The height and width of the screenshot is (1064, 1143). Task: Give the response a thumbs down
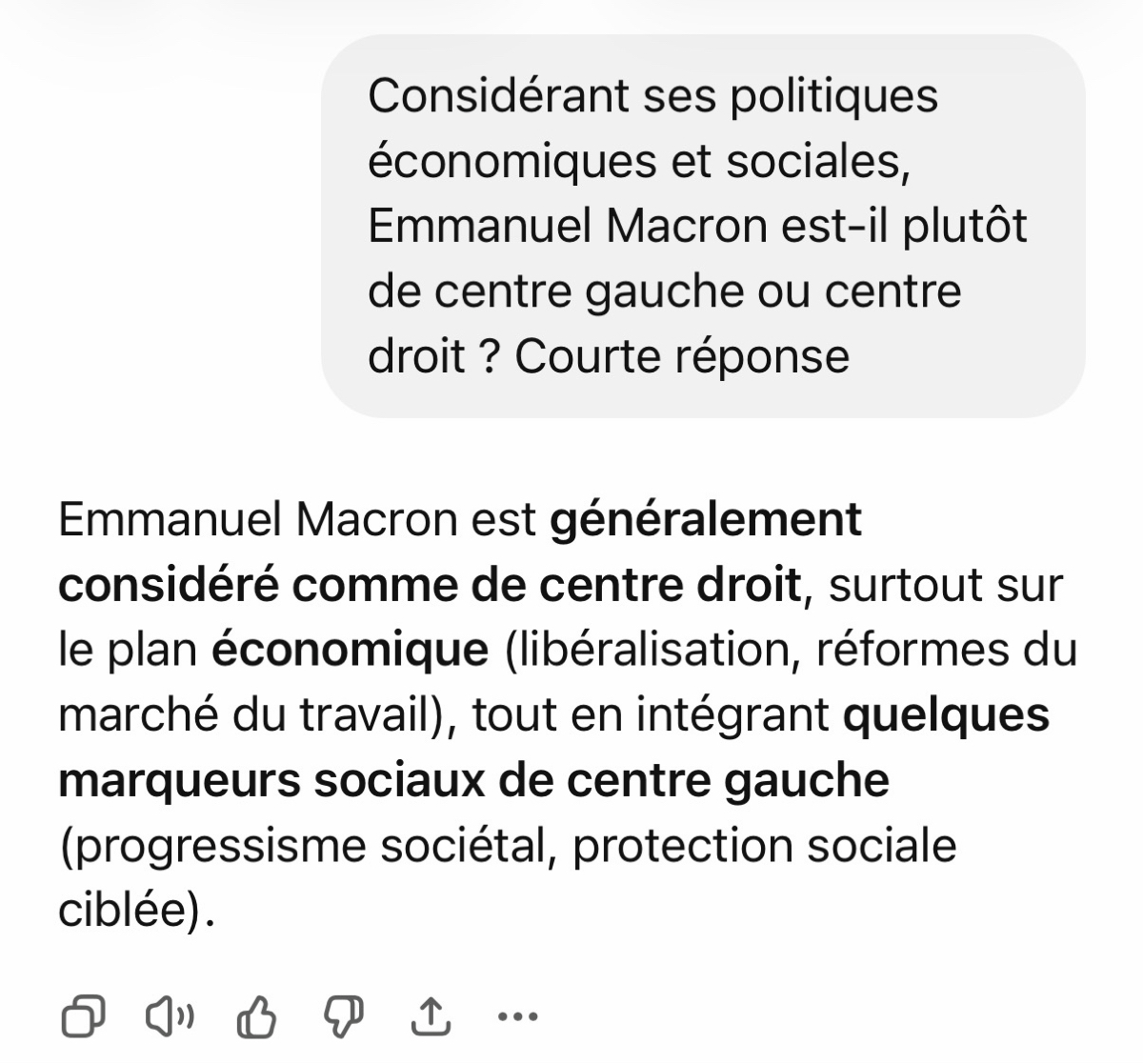[x=343, y=1016]
